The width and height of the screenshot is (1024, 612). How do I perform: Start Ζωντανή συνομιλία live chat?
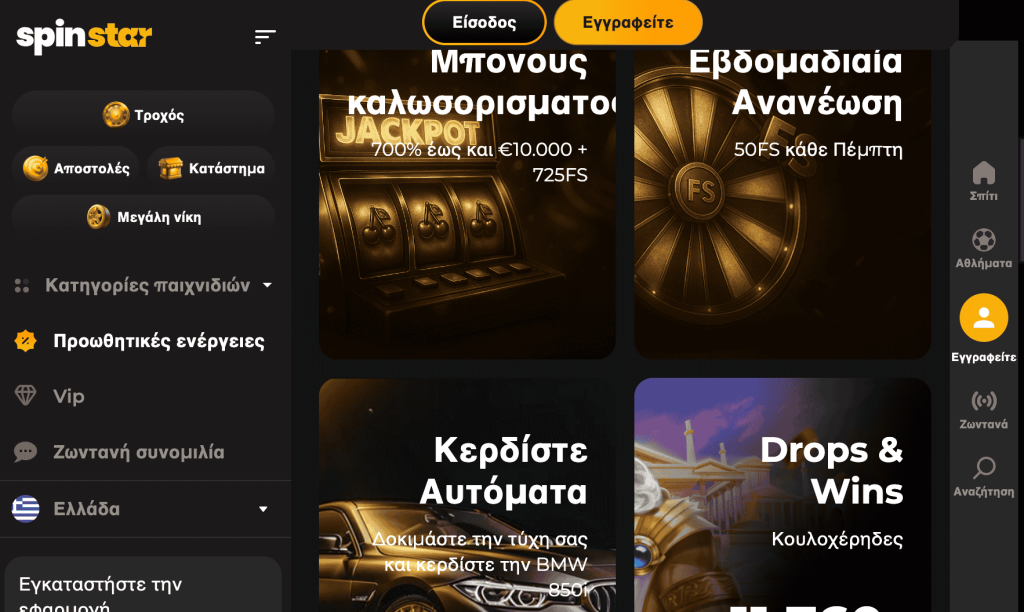tap(138, 452)
